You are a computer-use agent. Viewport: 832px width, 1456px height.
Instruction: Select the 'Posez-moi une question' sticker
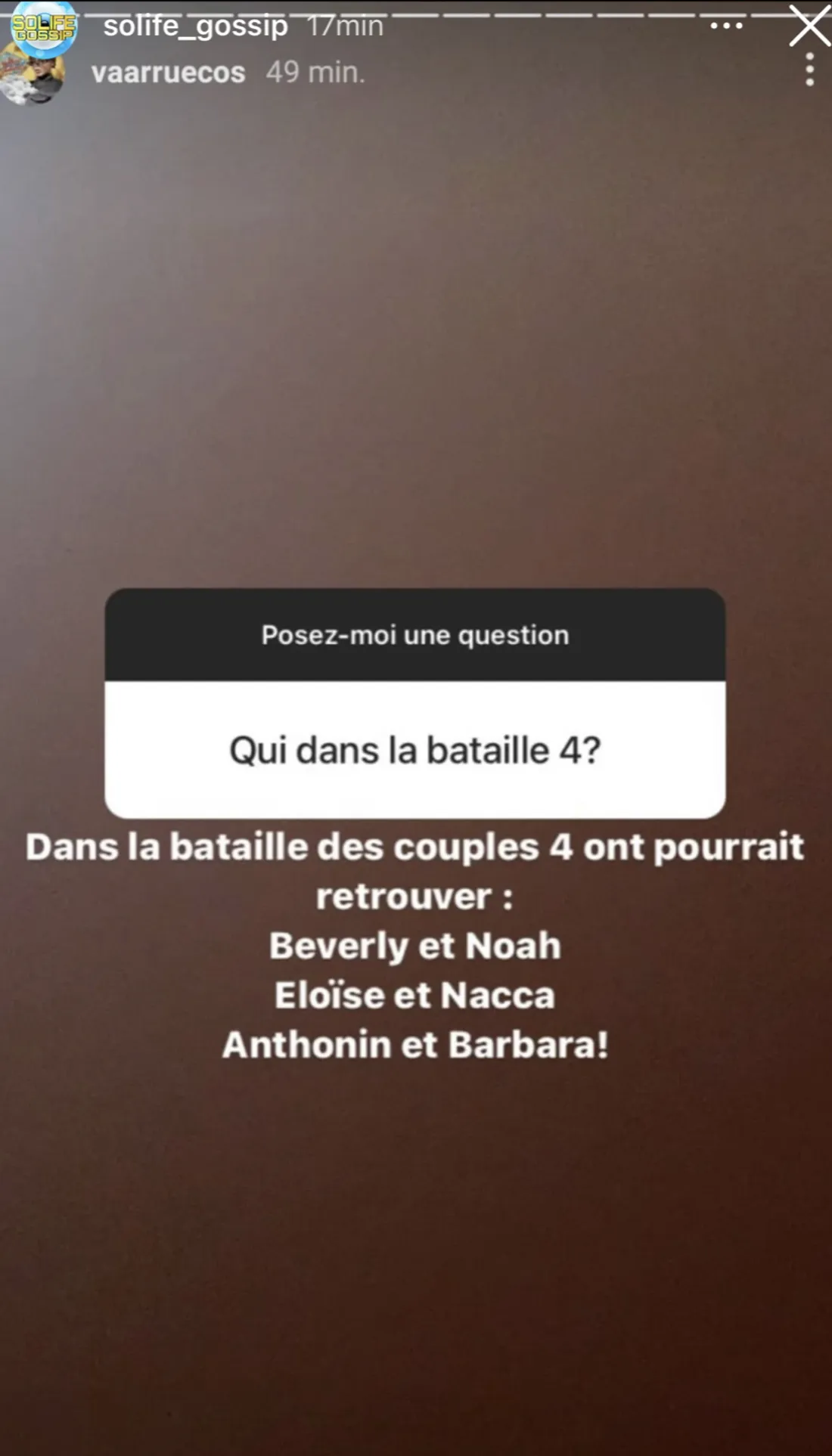[414, 634]
